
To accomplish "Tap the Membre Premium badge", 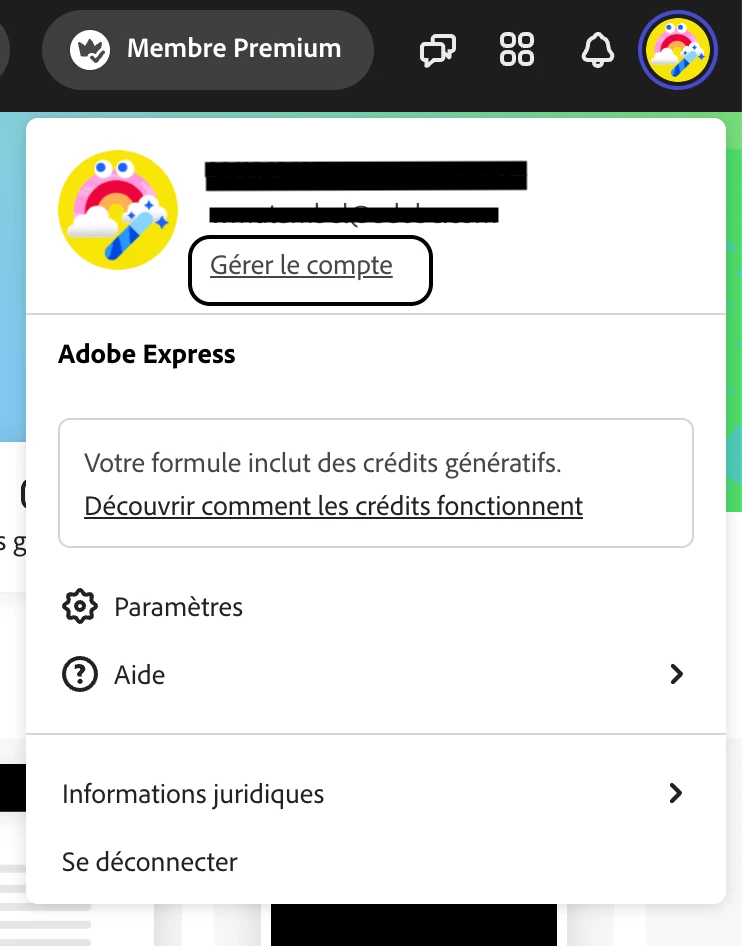I will point(207,48).
